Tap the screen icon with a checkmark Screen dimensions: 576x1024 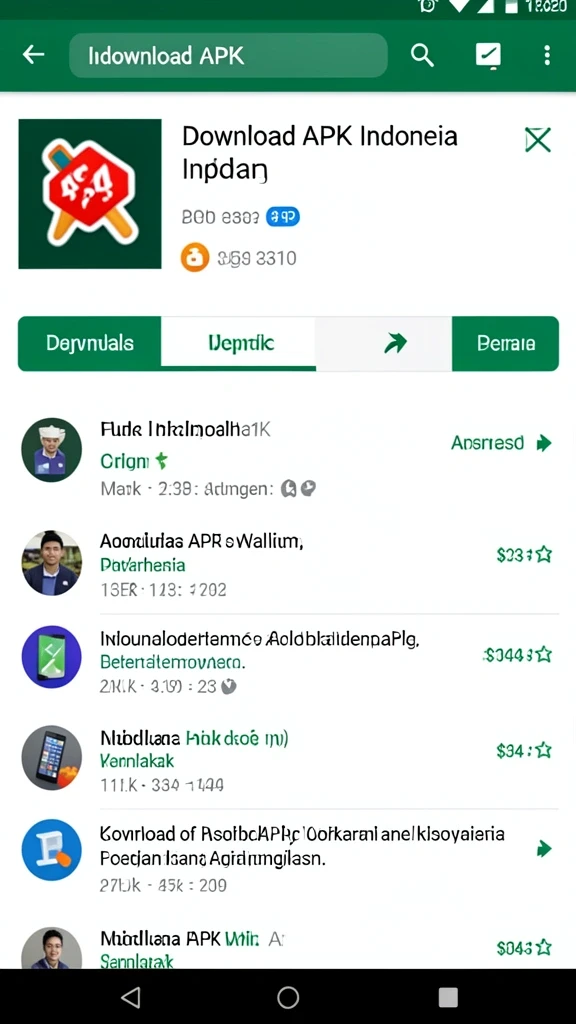point(488,56)
